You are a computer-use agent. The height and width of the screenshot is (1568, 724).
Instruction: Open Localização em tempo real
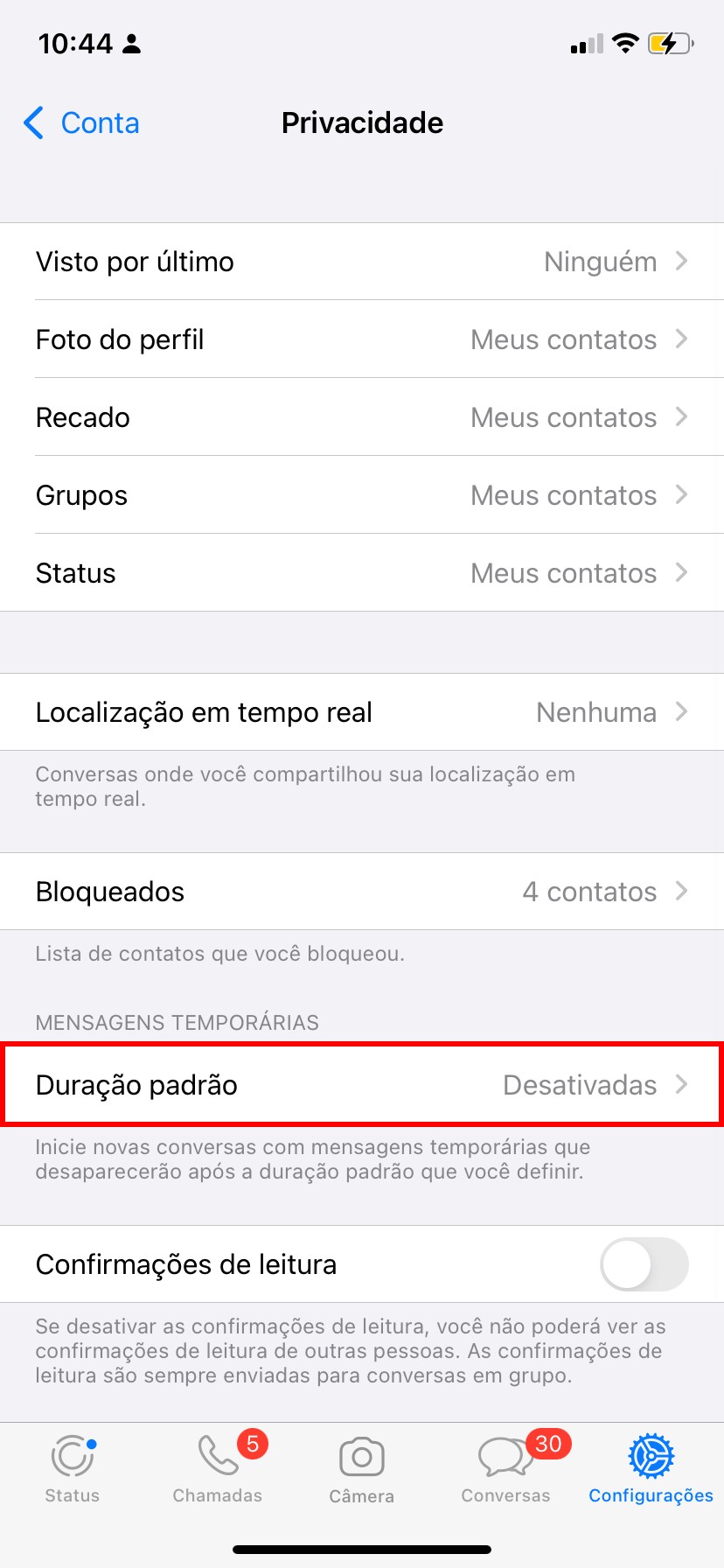coord(362,712)
